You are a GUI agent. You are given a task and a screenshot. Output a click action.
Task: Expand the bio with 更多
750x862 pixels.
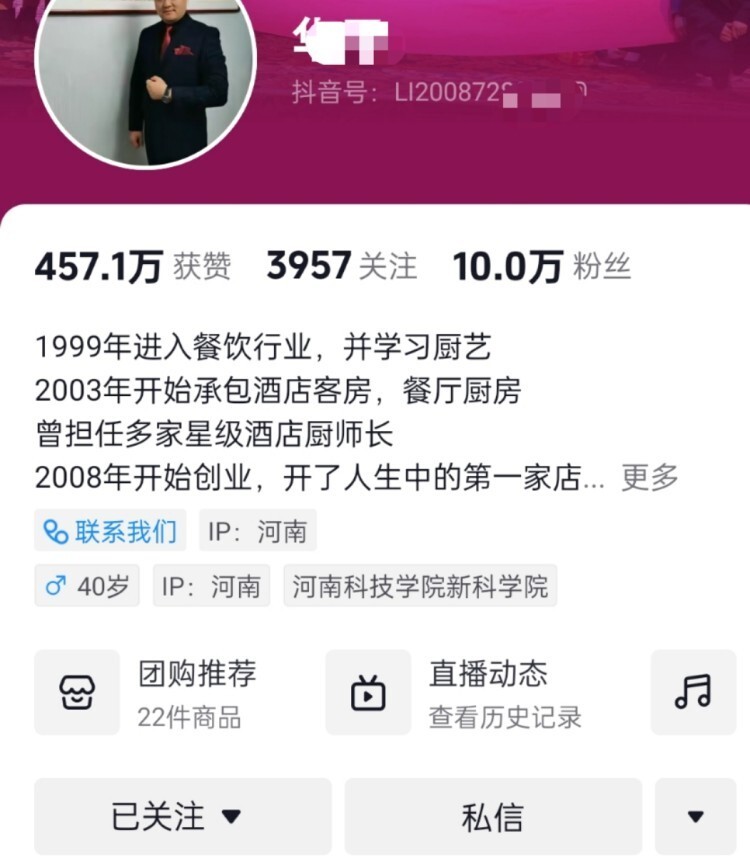click(649, 478)
